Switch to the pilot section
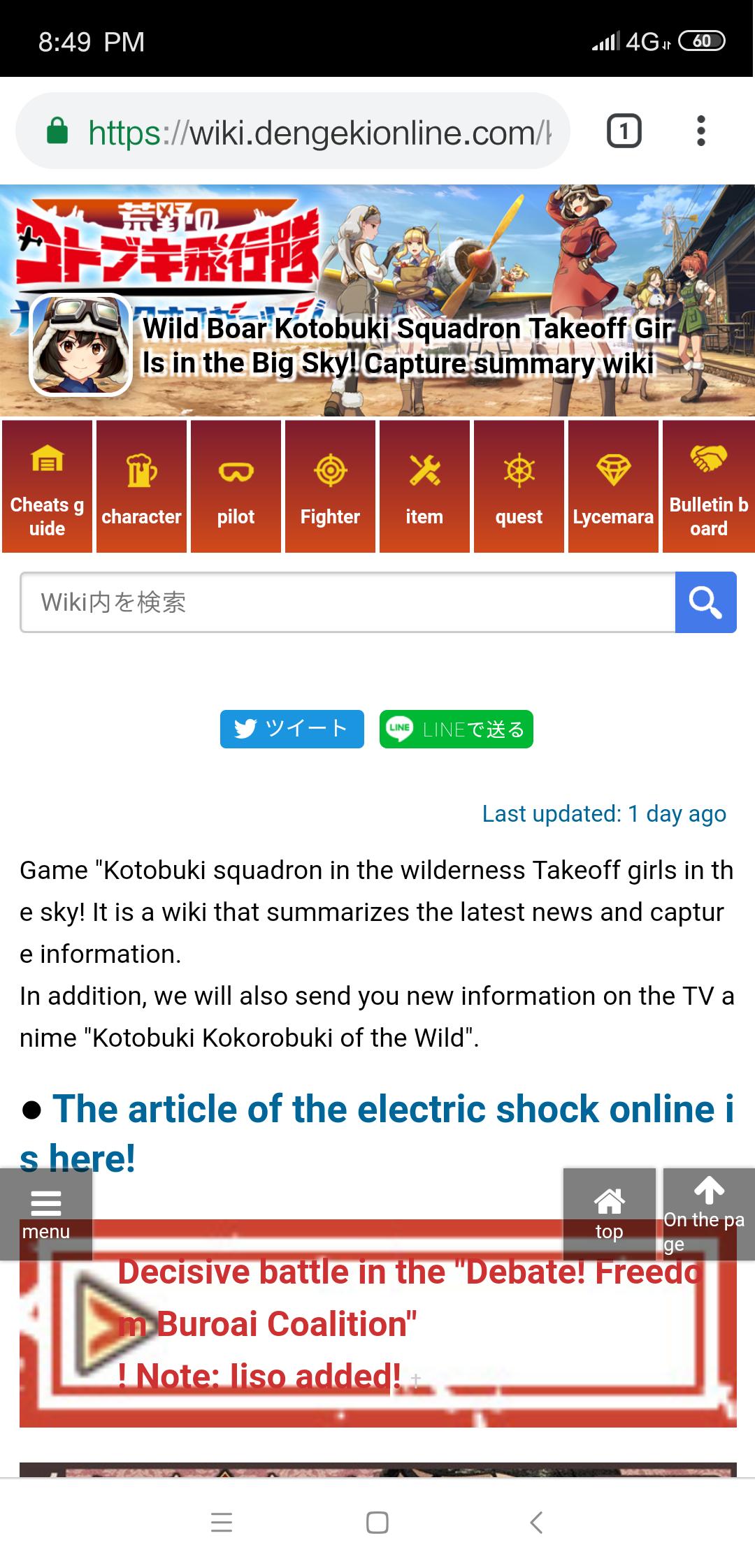Screen dimensions: 755x1568 coord(236,486)
